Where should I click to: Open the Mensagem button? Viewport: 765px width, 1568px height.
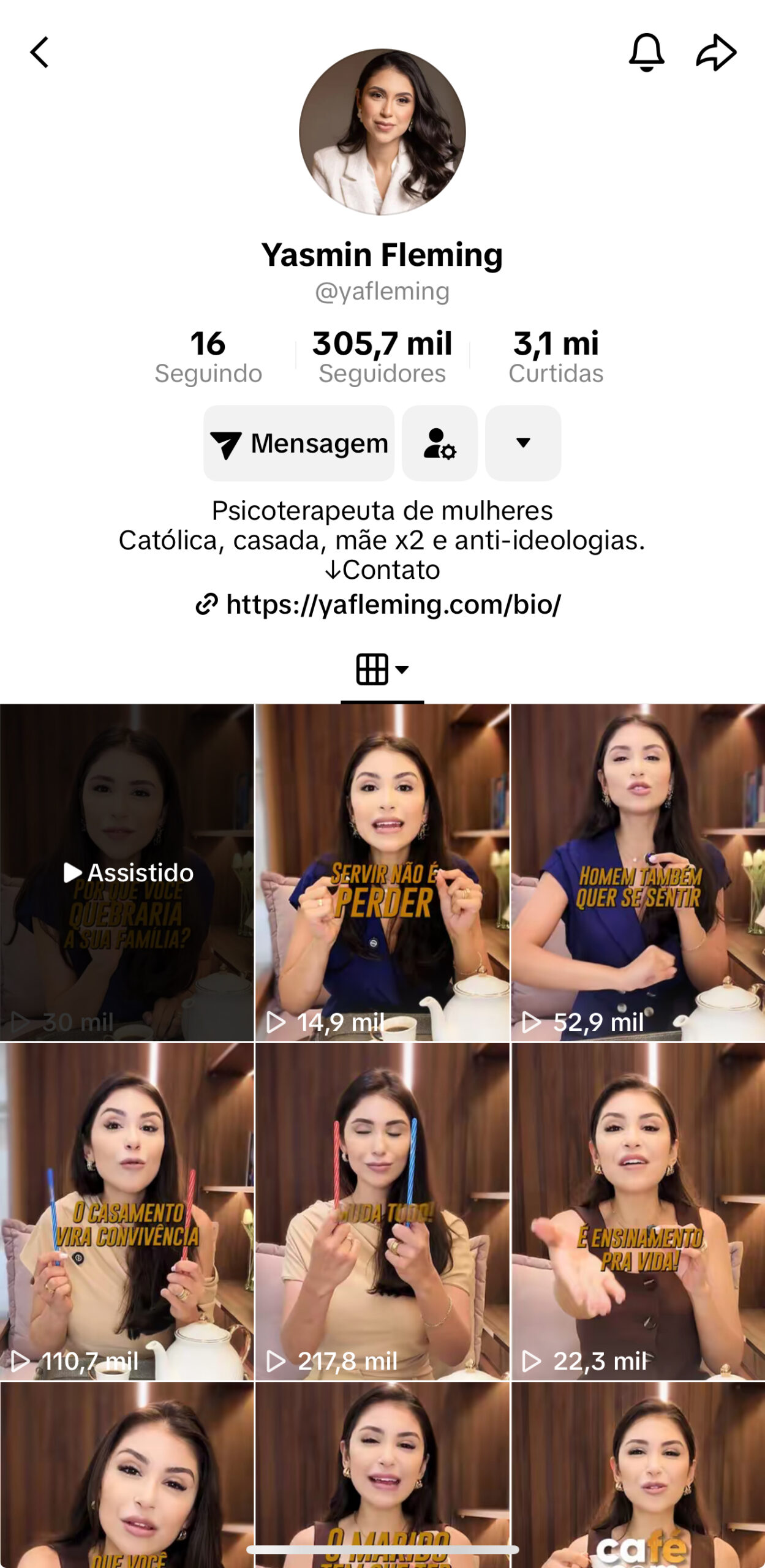tap(299, 443)
